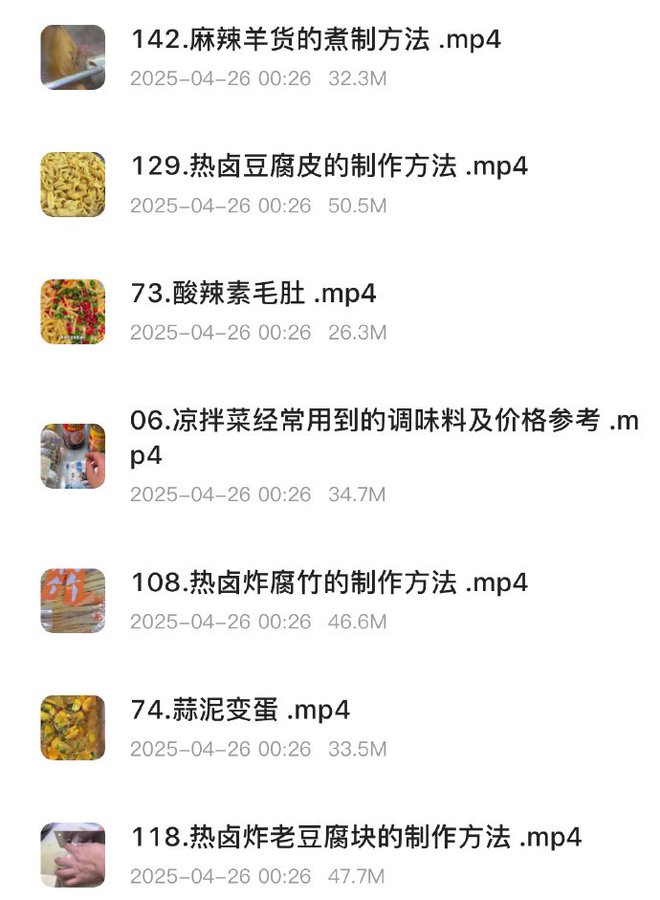The width and height of the screenshot is (660, 900).
Task: Play the 73.酸辣素毛肚 video
Action: pos(253,294)
